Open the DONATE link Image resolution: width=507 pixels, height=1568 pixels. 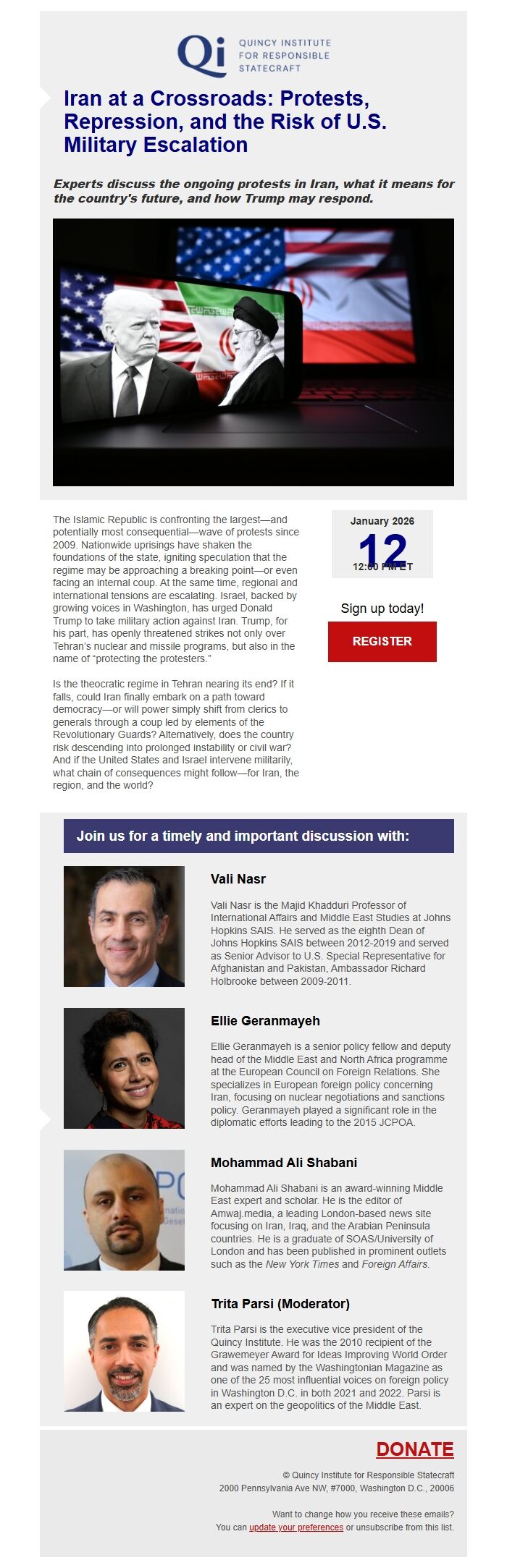coord(414,1449)
